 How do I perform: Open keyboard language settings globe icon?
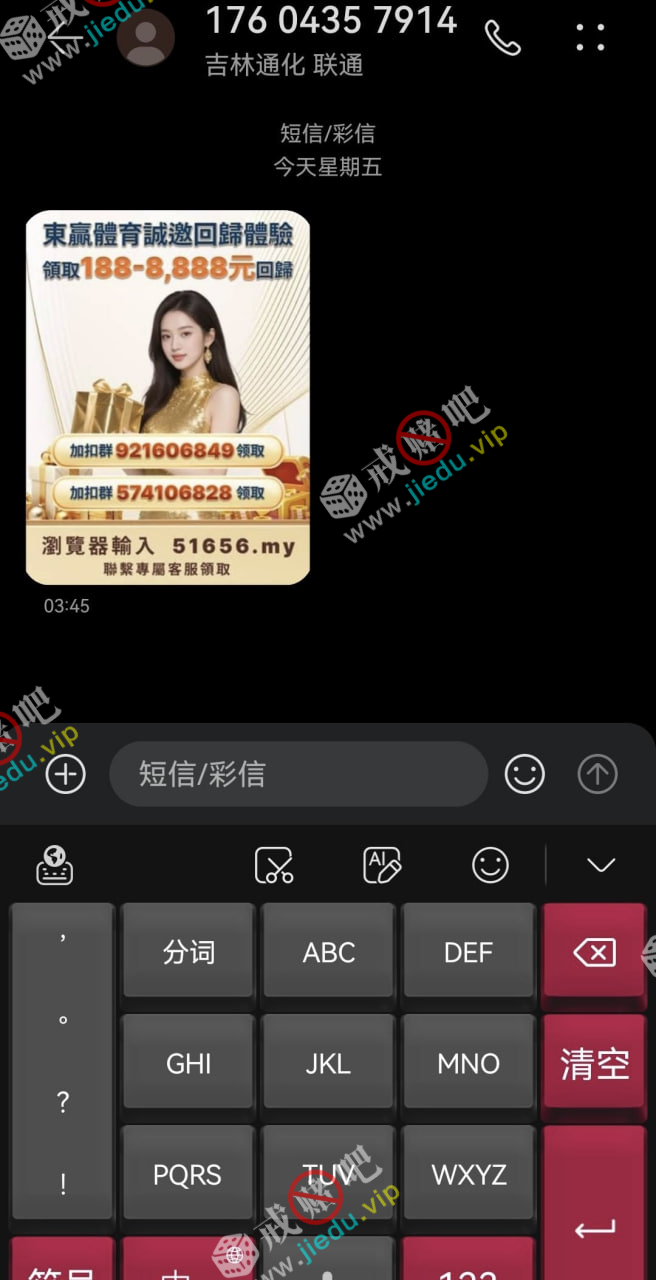click(54, 865)
